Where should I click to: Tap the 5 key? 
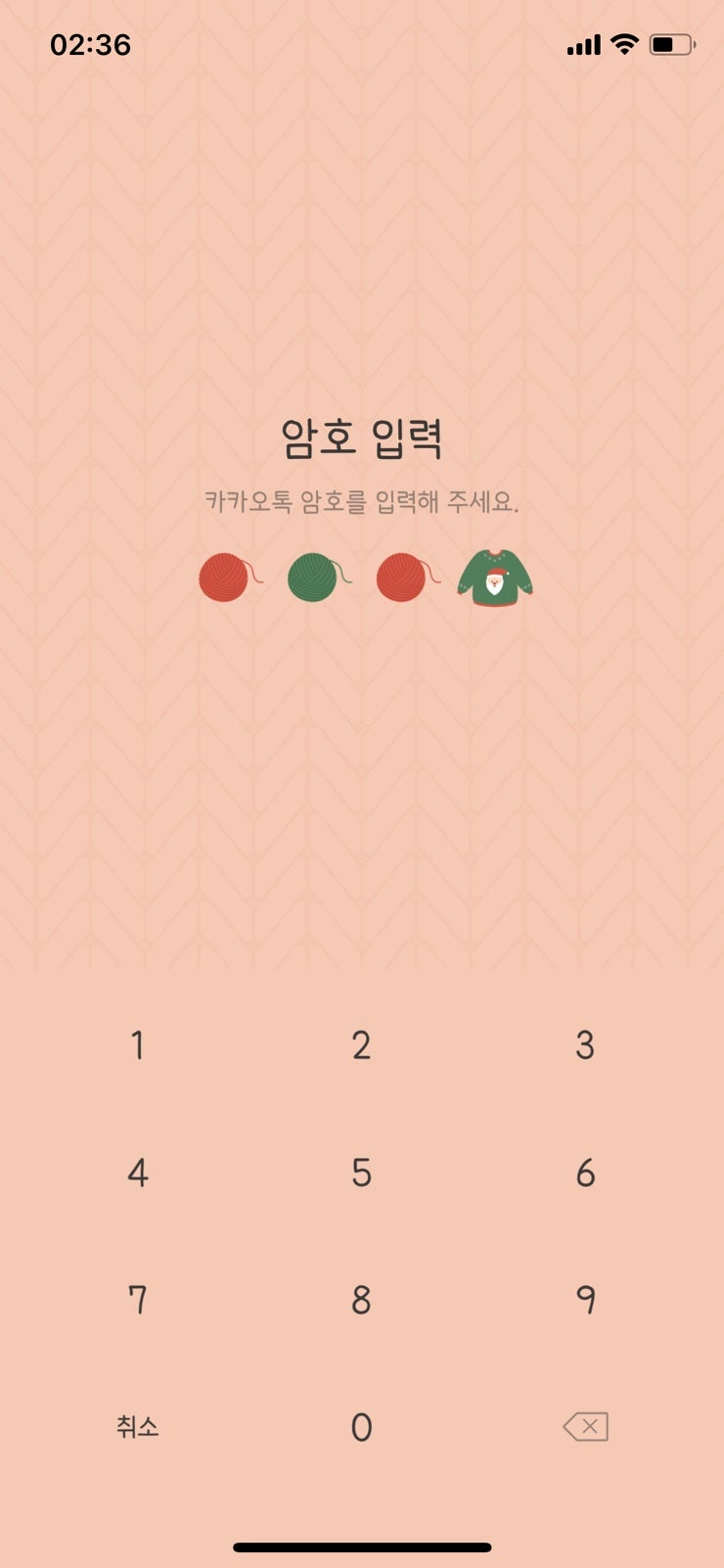(x=361, y=1173)
